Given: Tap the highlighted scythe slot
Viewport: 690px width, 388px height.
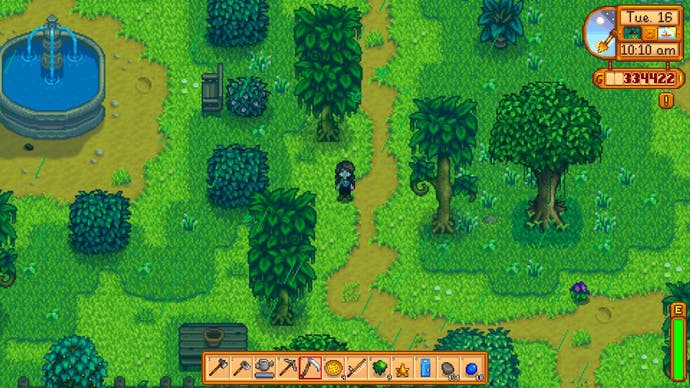Looking at the screenshot, I should [310, 368].
